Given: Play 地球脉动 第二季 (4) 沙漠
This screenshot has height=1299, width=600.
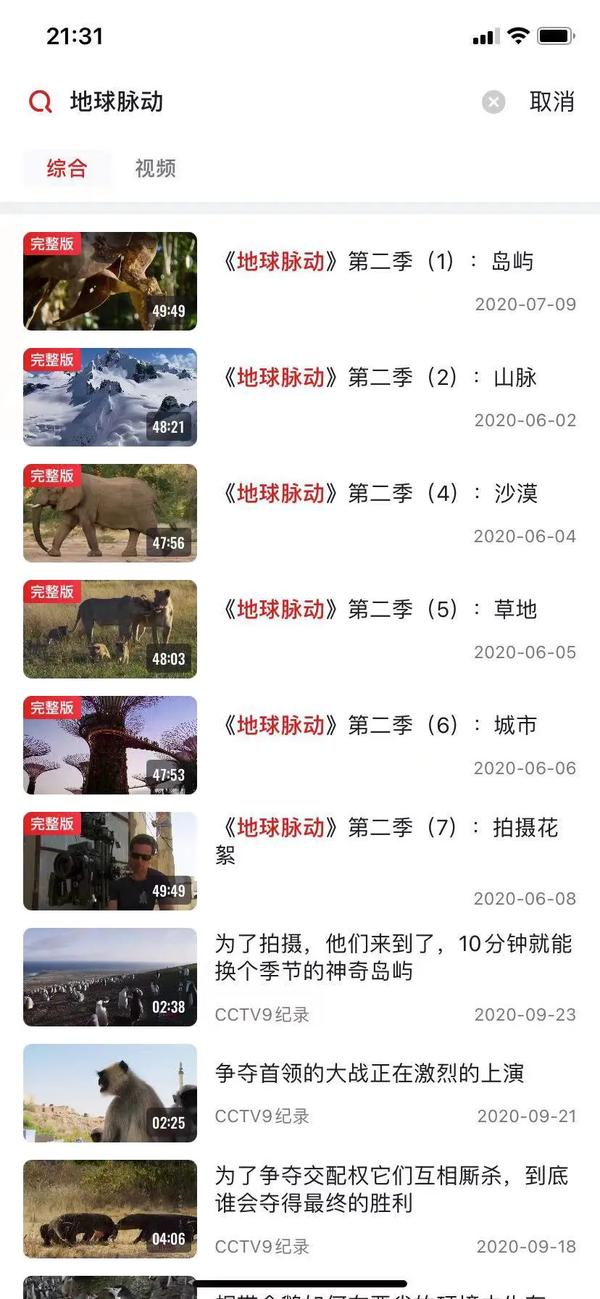Looking at the screenshot, I should click(x=110, y=513).
